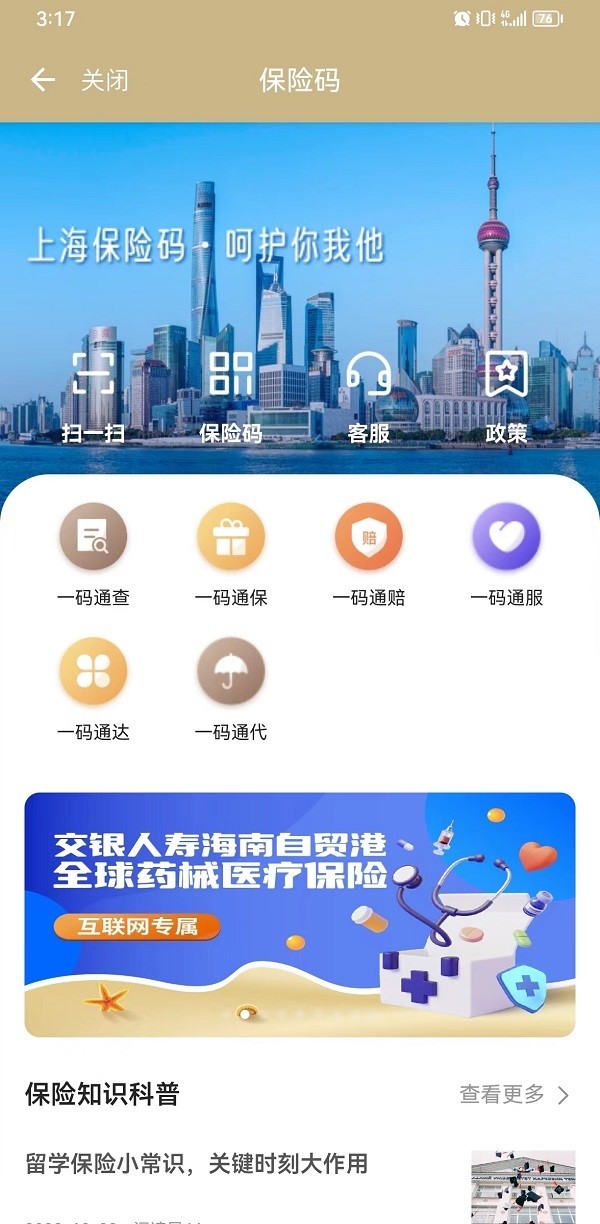Viewport: 600px width, 1224px height.
Task: Select 一码通代 umbrella entry
Action: (x=231, y=688)
